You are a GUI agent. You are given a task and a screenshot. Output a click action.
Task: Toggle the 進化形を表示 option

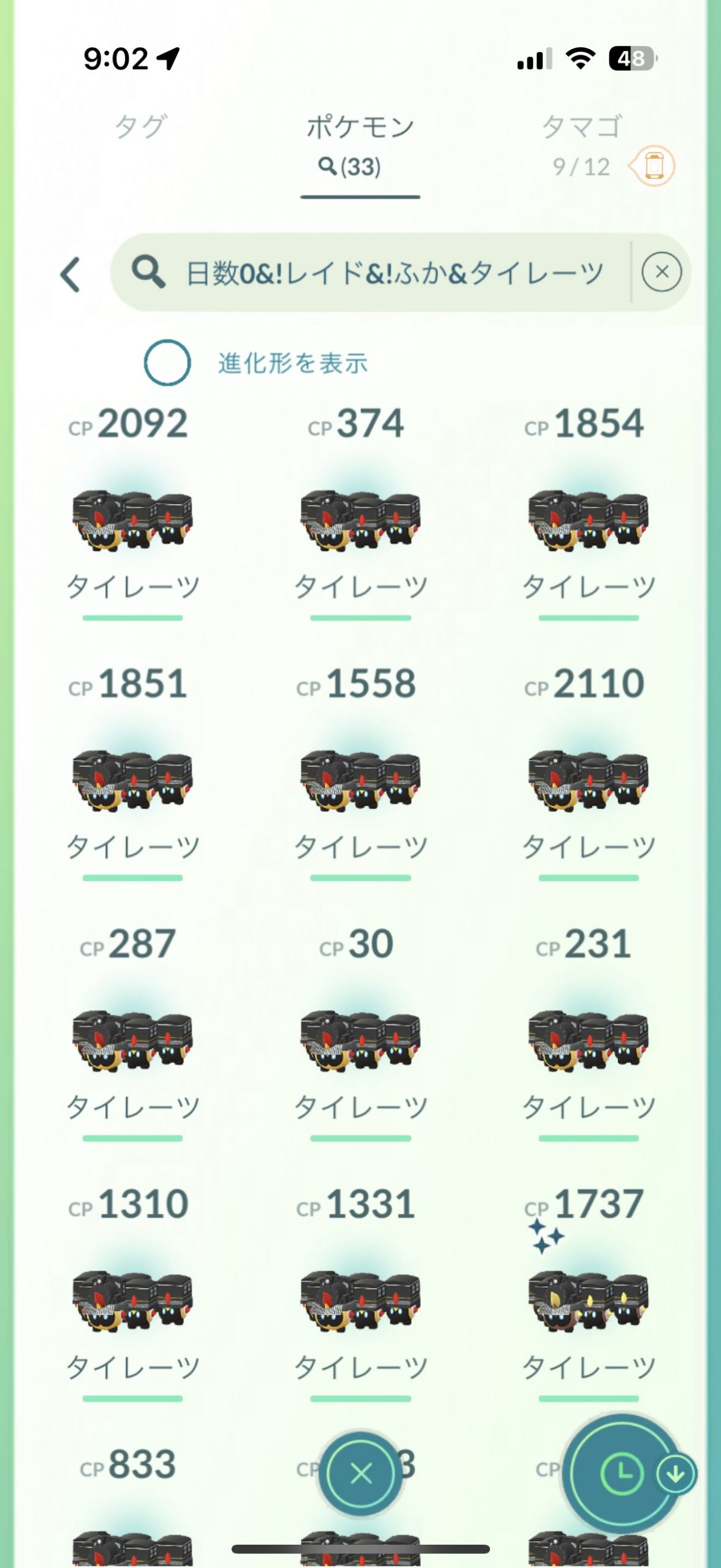tap(167, 363)
